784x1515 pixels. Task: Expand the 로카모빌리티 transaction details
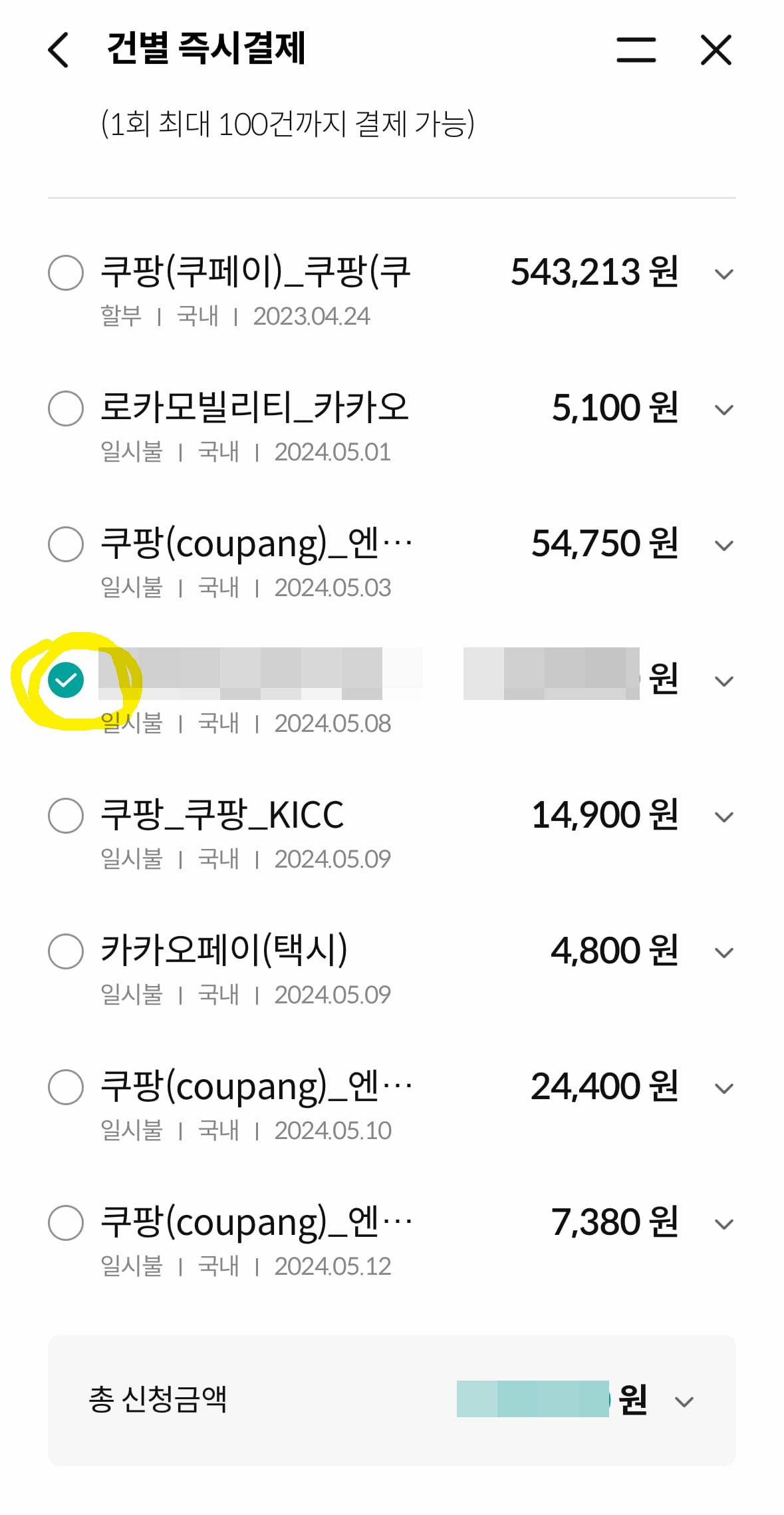pos(725,409)
